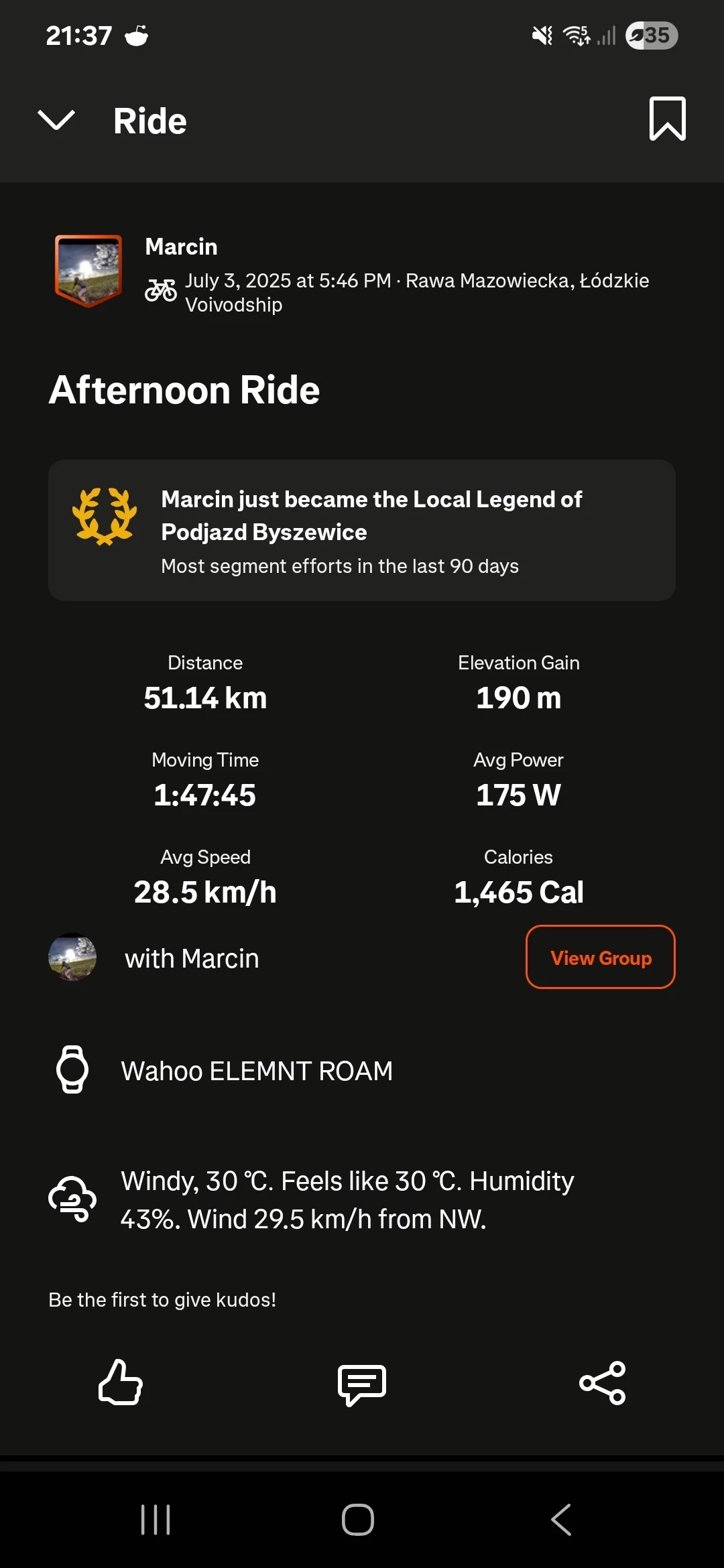724x1568 pixels.
Task: Open the comments for this ride
Action: coord(362,1384)
